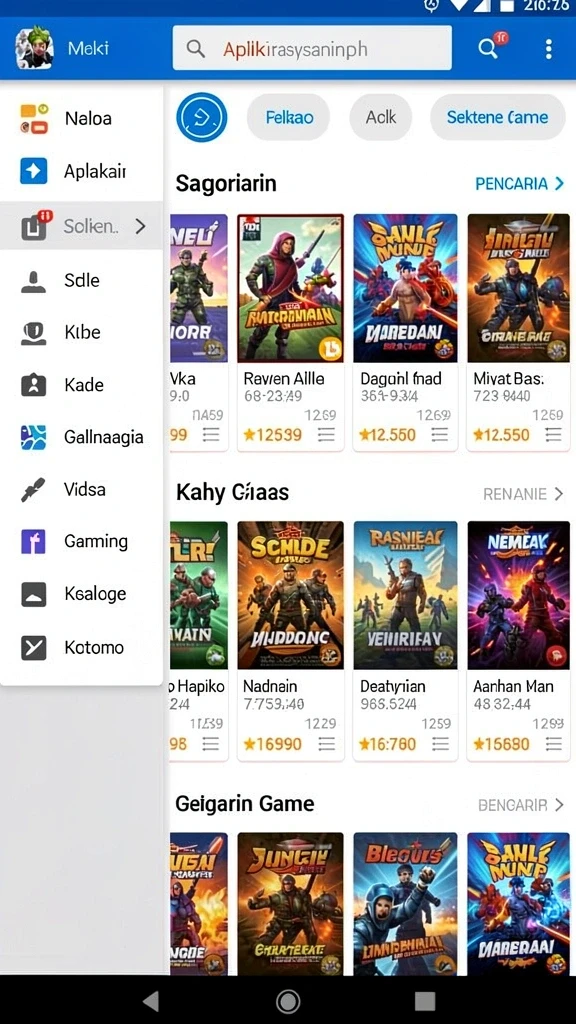Open the Raven Allle game card

tap(291, 332)
